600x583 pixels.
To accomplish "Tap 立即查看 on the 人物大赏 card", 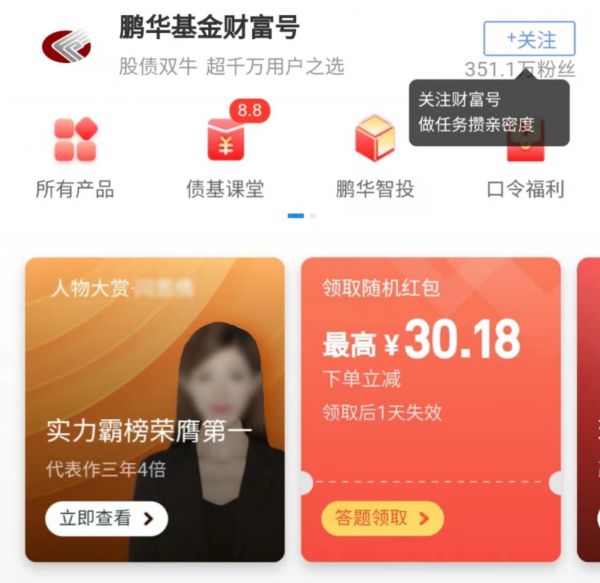I will (x=106, y=518).
